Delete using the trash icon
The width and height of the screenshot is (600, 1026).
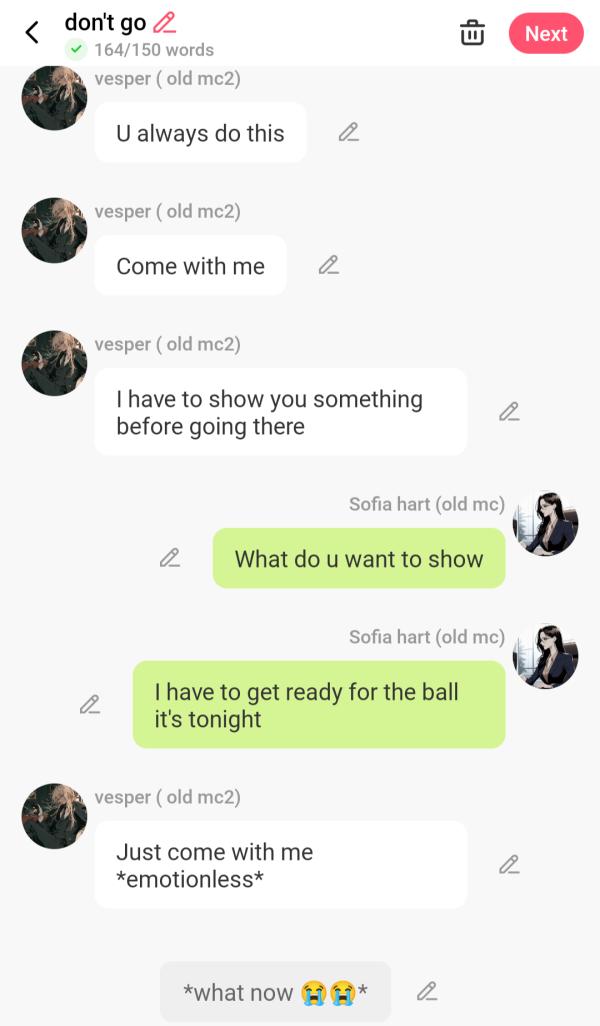pyautogui.click(x=472, y=33)
